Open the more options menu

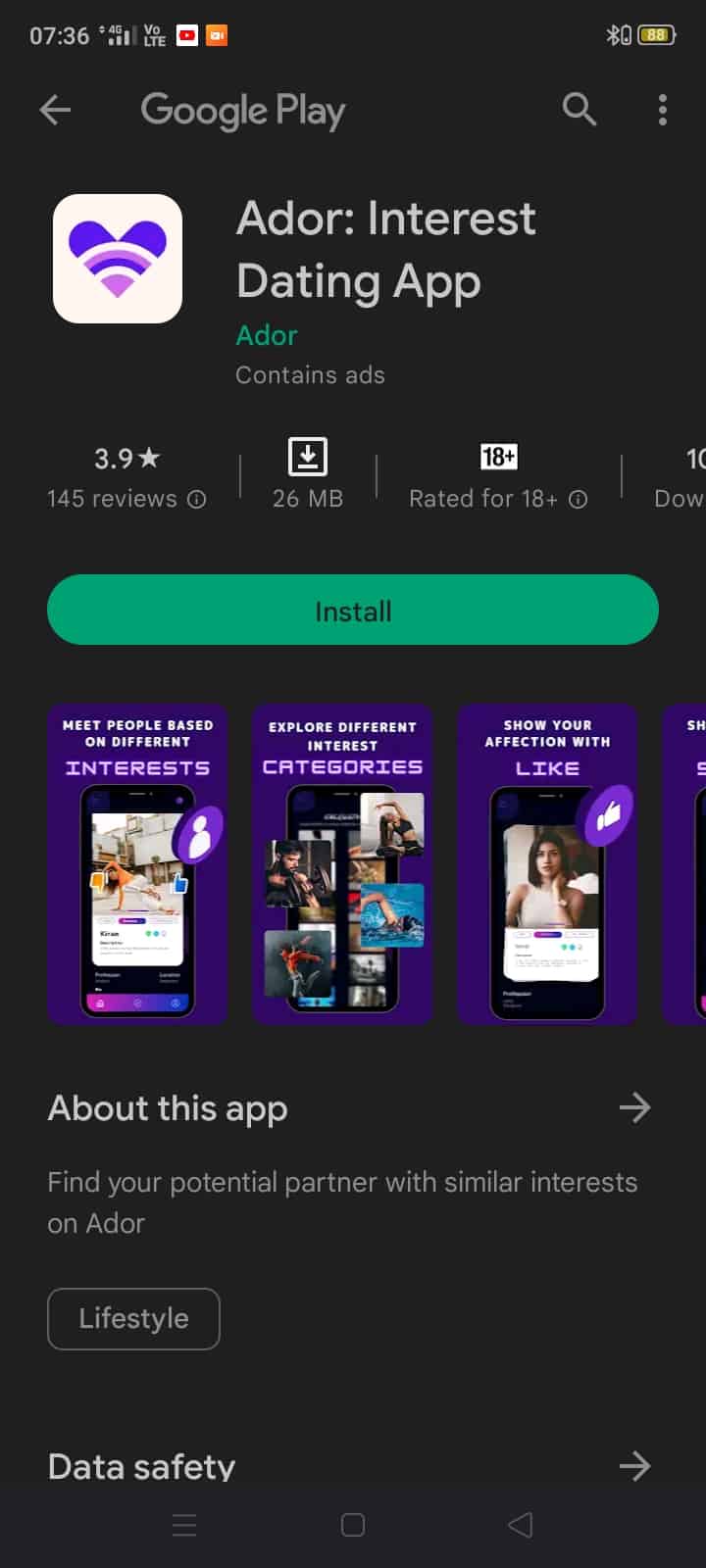point(663,110)
